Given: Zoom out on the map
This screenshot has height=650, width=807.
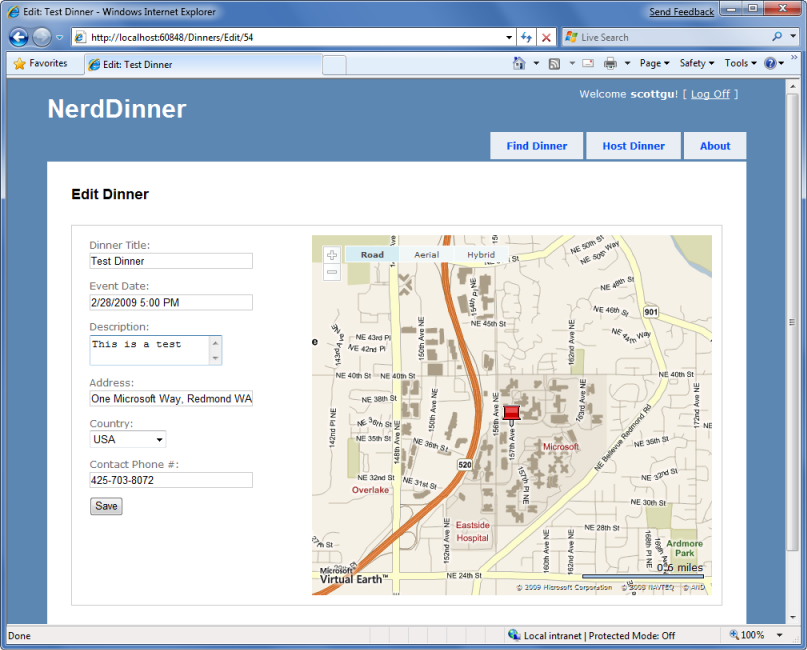Looking at the screenshot, I should coord(332,271).
